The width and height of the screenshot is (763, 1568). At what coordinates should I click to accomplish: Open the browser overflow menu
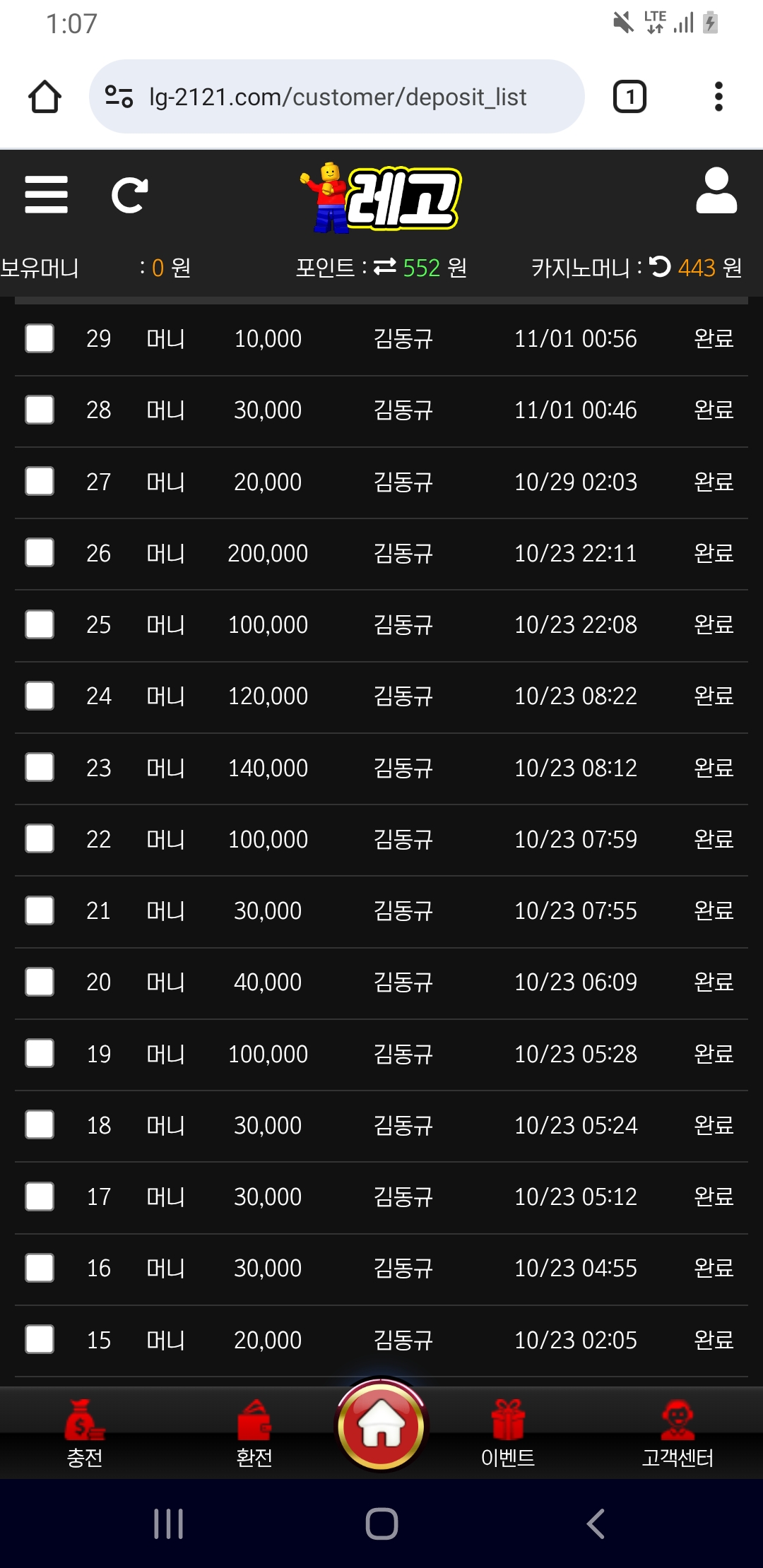tap(718, 97)
